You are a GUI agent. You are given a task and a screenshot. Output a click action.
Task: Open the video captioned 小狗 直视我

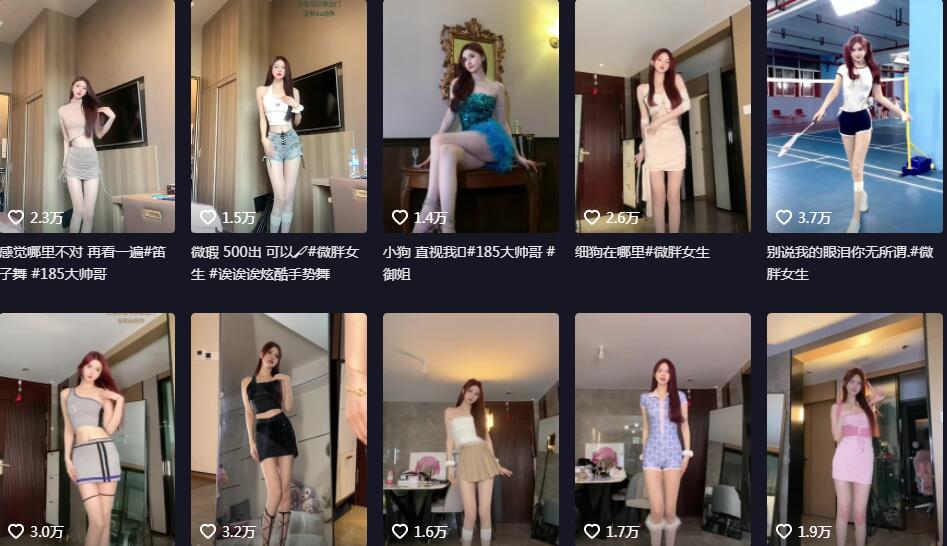click(470, 115)
